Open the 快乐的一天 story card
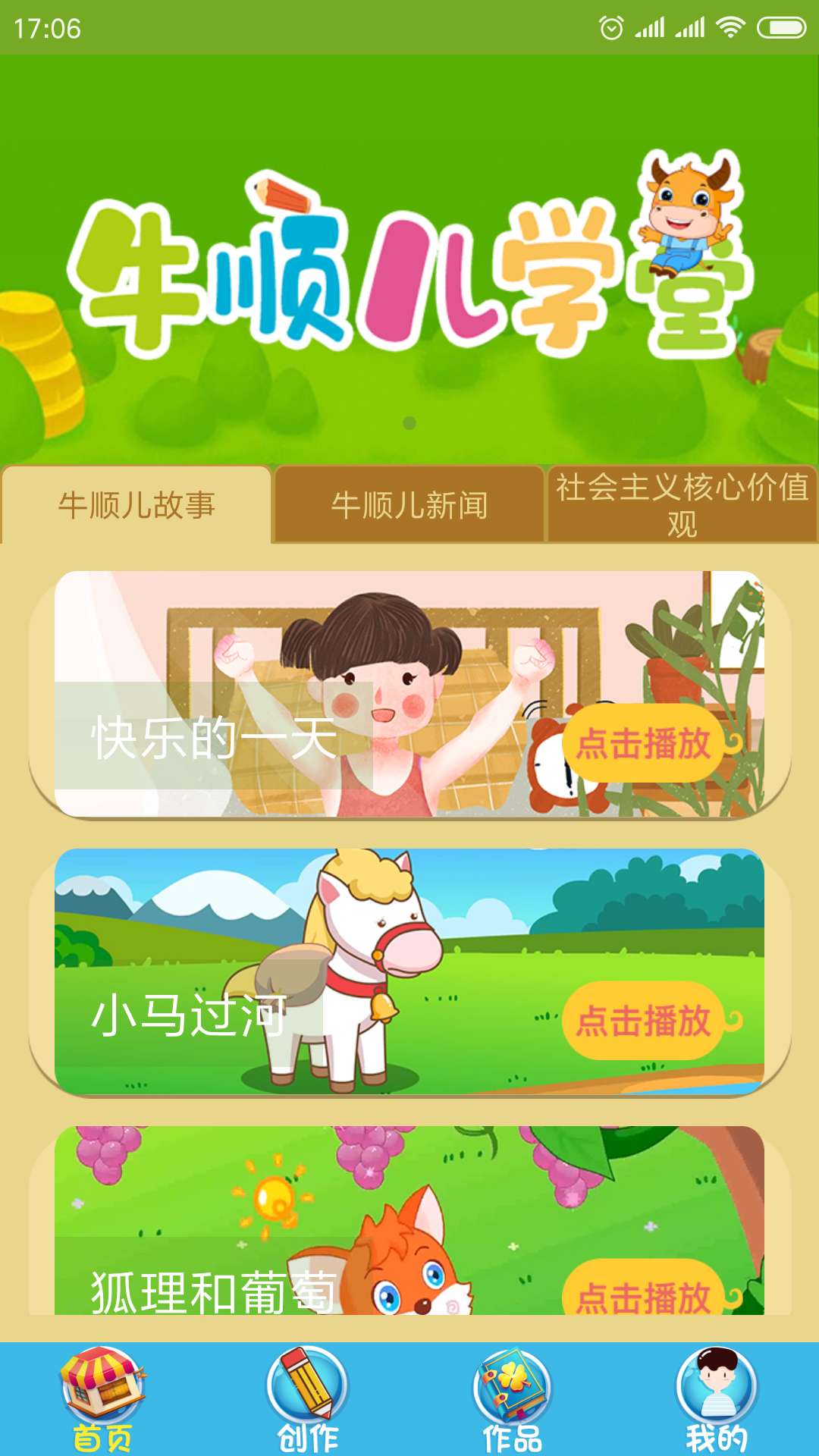The height and width of the screenshot is (1456, 819). click(303, 694)
